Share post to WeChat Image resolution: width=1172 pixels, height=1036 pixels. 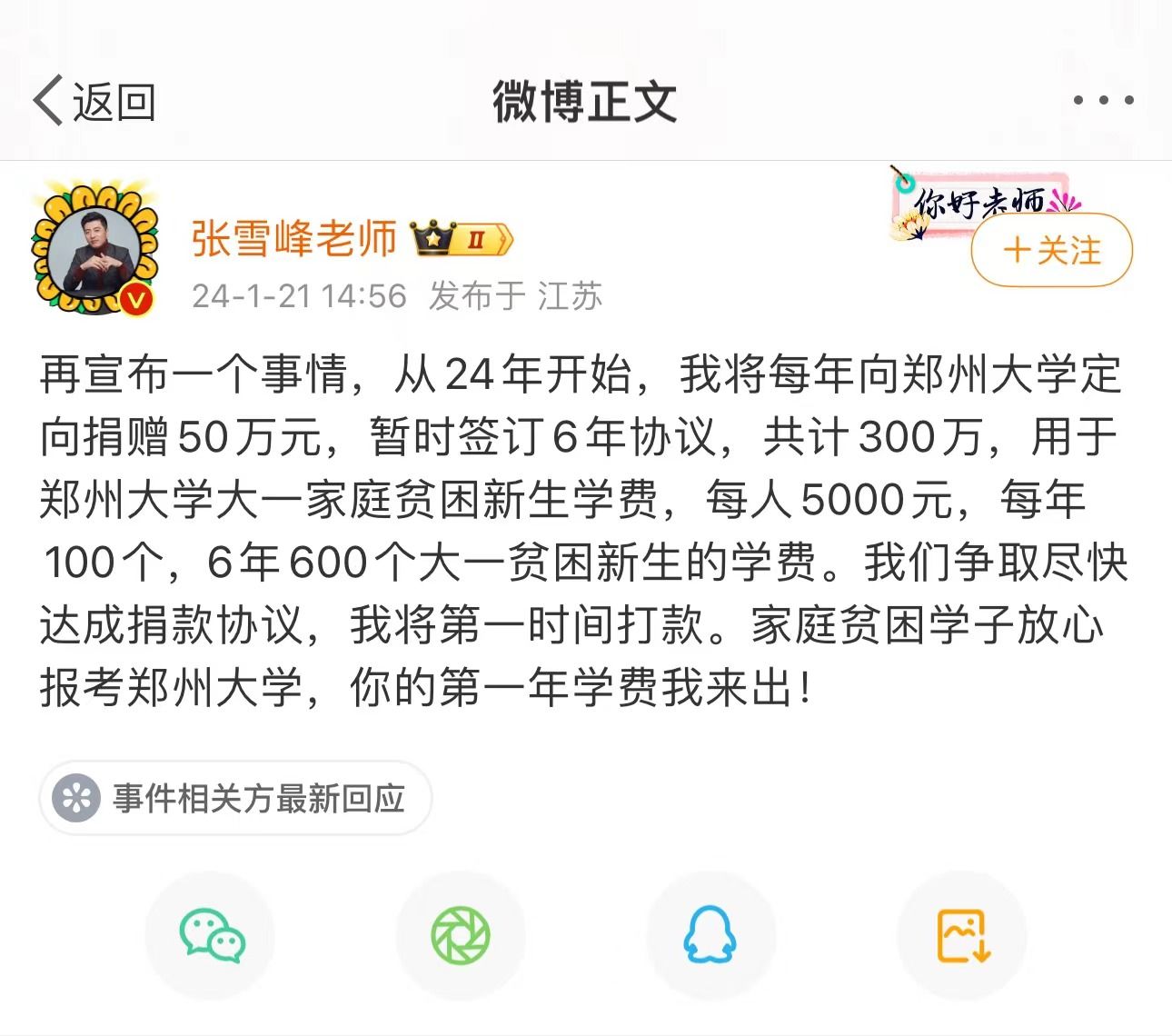(x=211, y=935)
